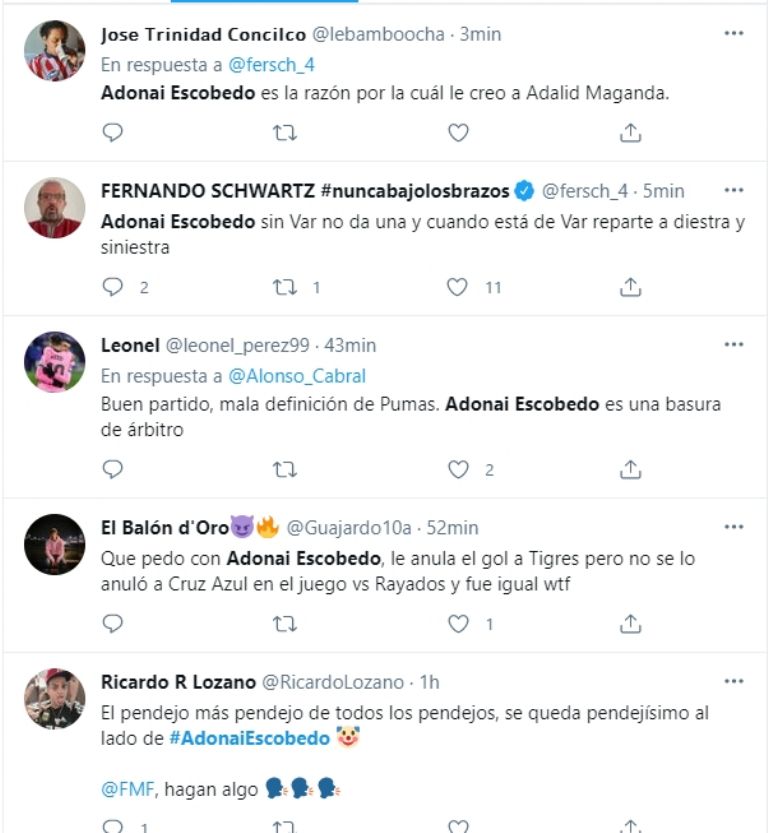
Task: Open overflow menu on Leonel's tweet
Action: click(733, 345)
